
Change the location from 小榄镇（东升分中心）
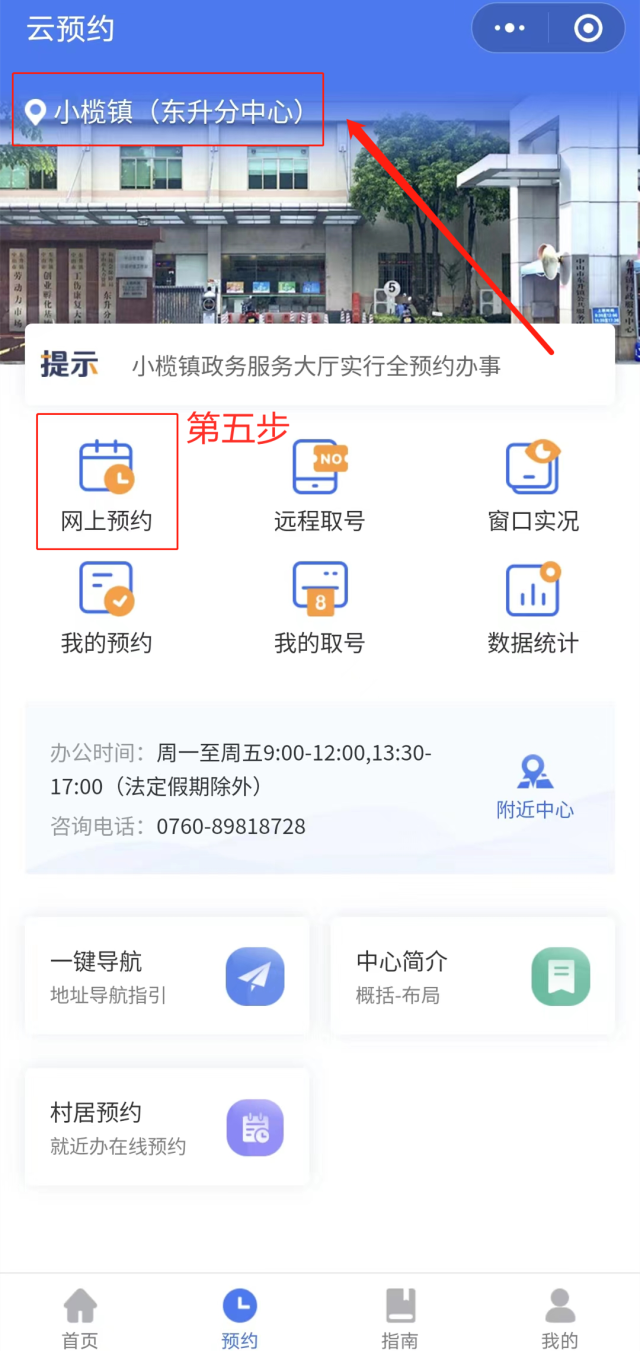[168, 110]
